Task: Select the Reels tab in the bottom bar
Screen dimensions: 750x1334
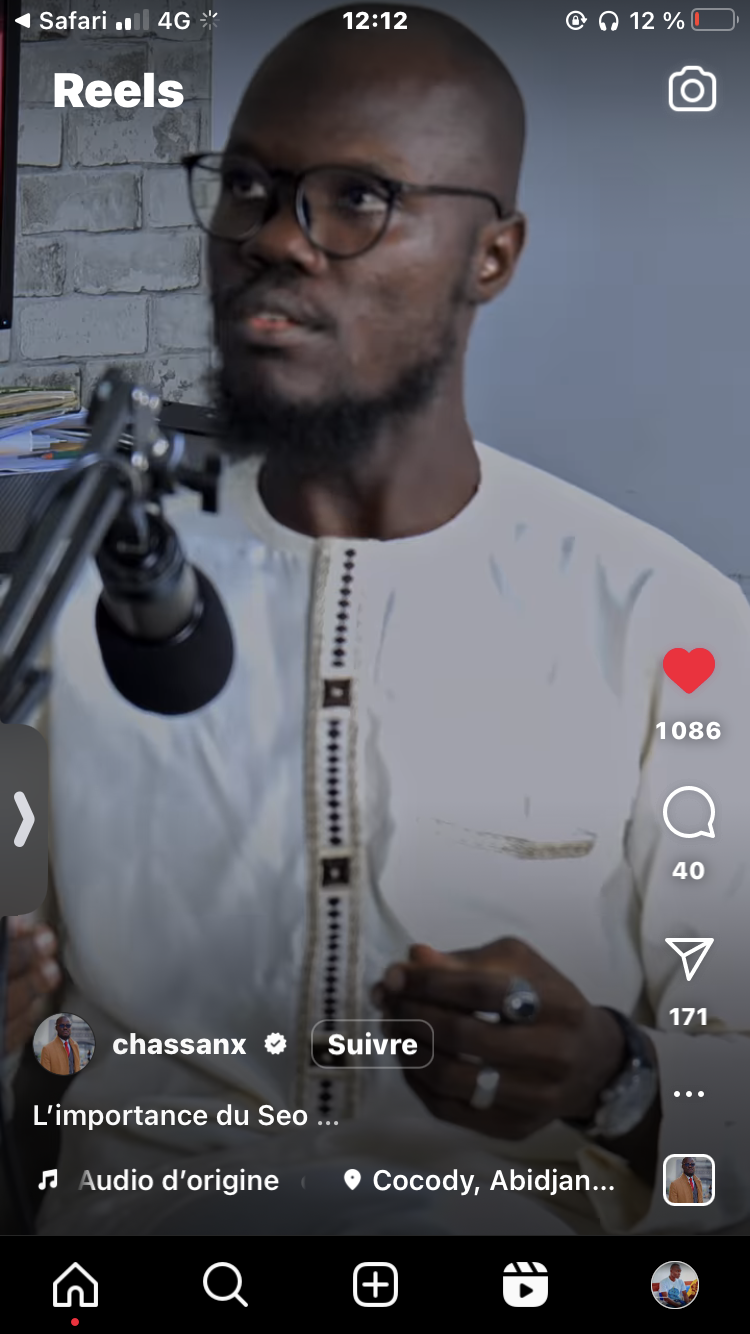Action: 525,1285
